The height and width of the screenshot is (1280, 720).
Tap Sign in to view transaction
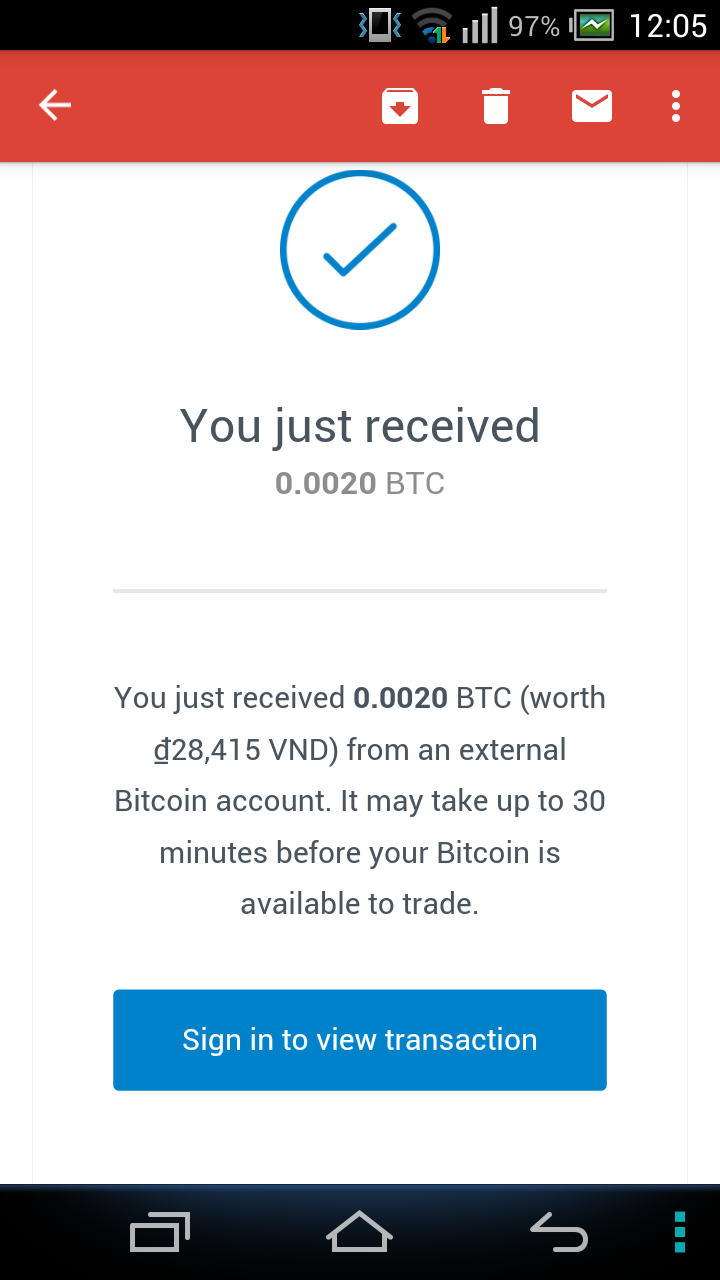[x=360, y=1040]
